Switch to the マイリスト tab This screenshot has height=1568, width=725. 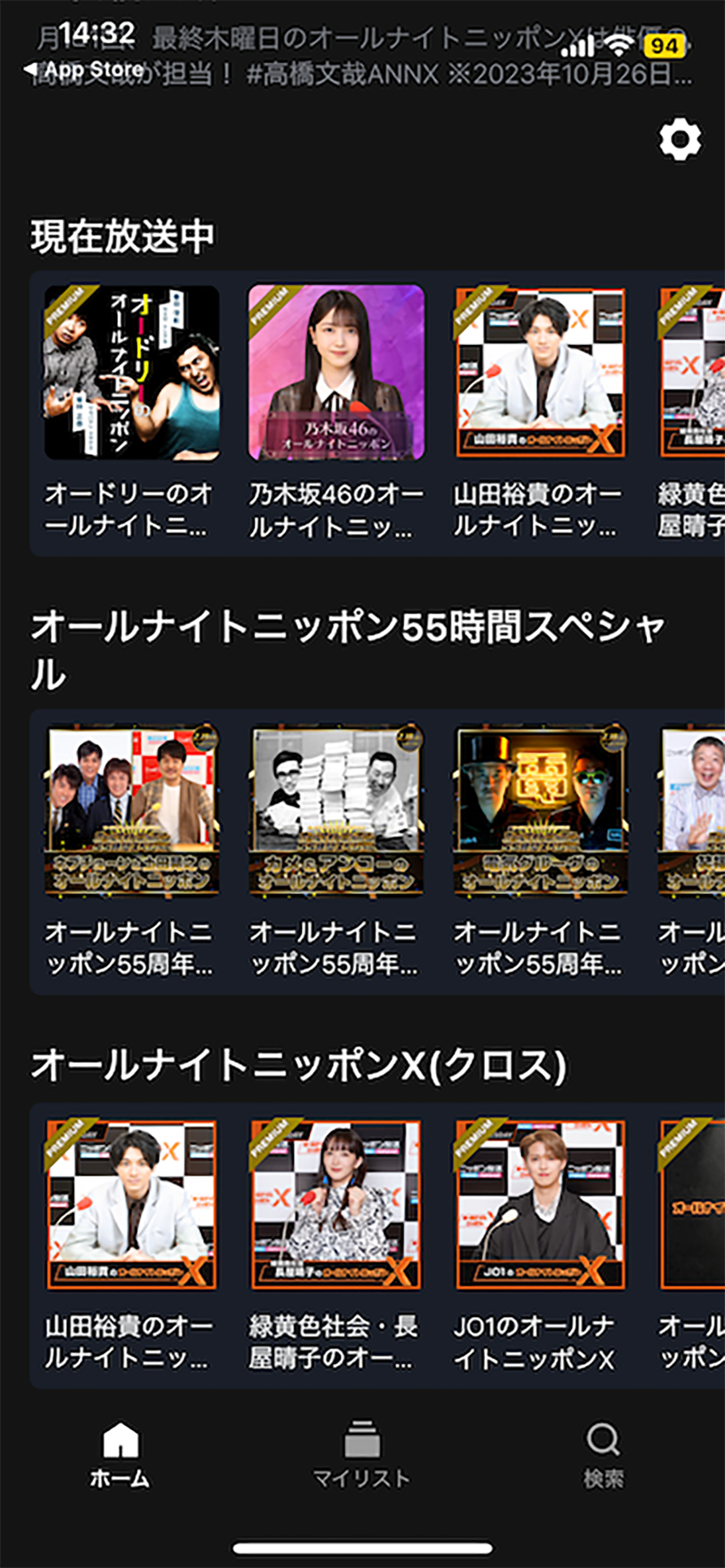pyautogui.click(x=361, y=1455)
